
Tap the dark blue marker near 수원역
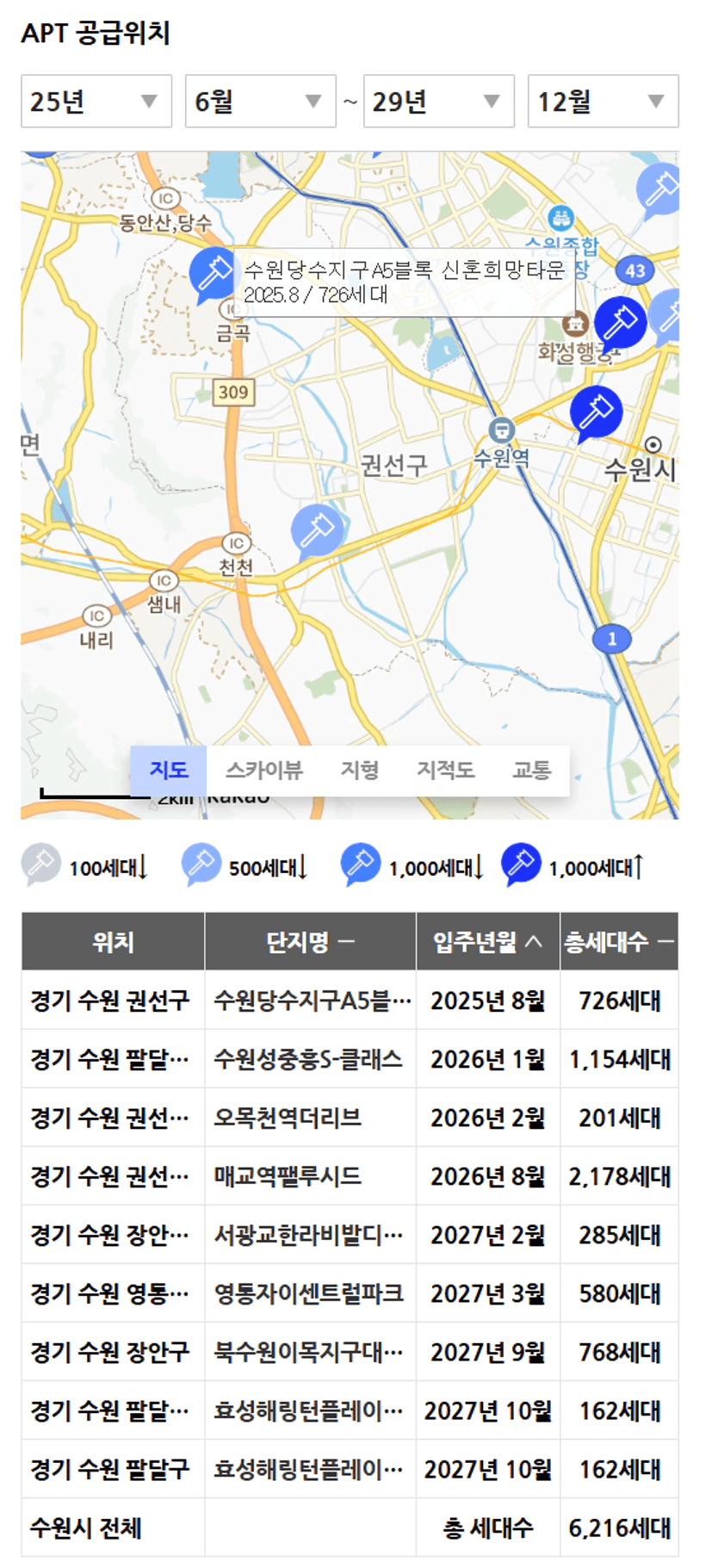coord(595,413)
